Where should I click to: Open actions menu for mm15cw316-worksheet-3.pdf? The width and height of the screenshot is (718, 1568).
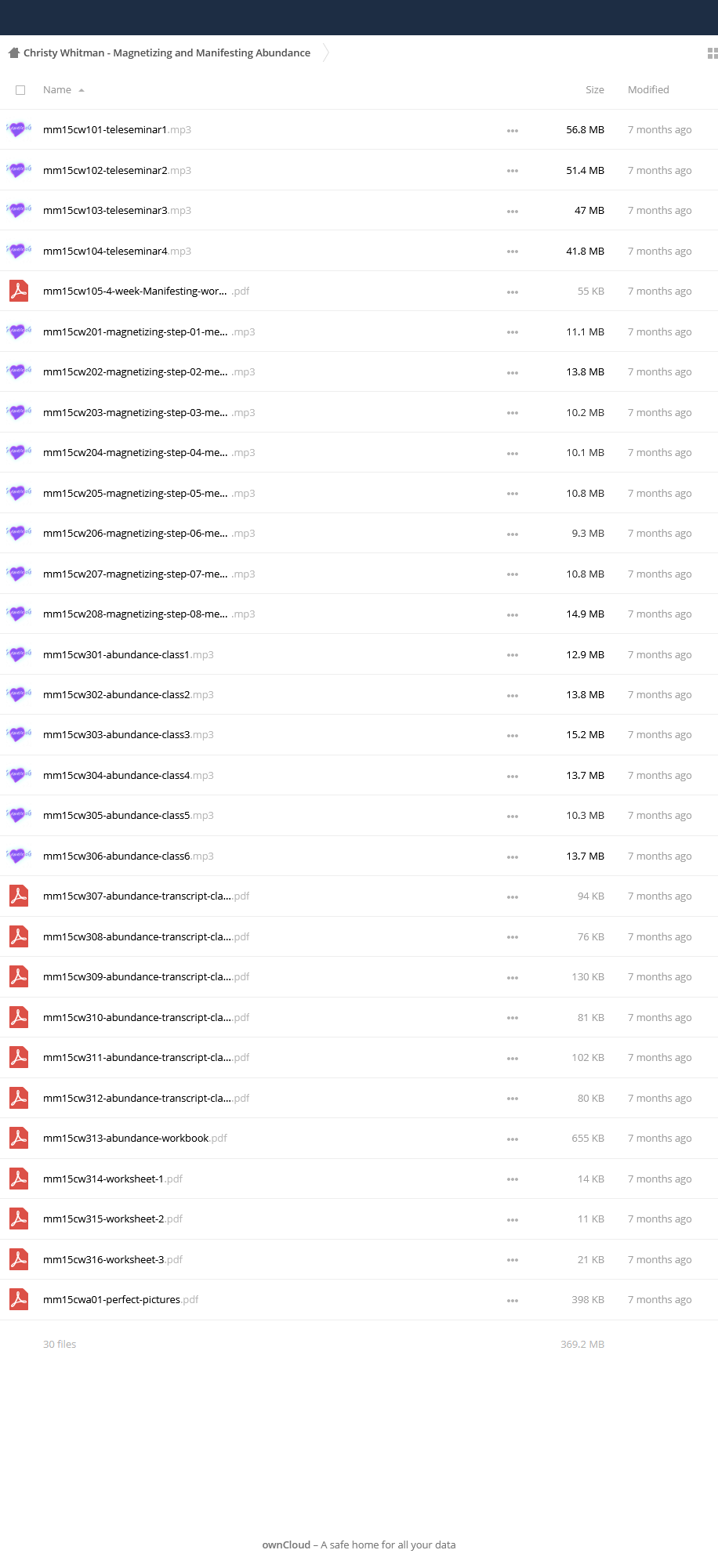click(513, 1260)
